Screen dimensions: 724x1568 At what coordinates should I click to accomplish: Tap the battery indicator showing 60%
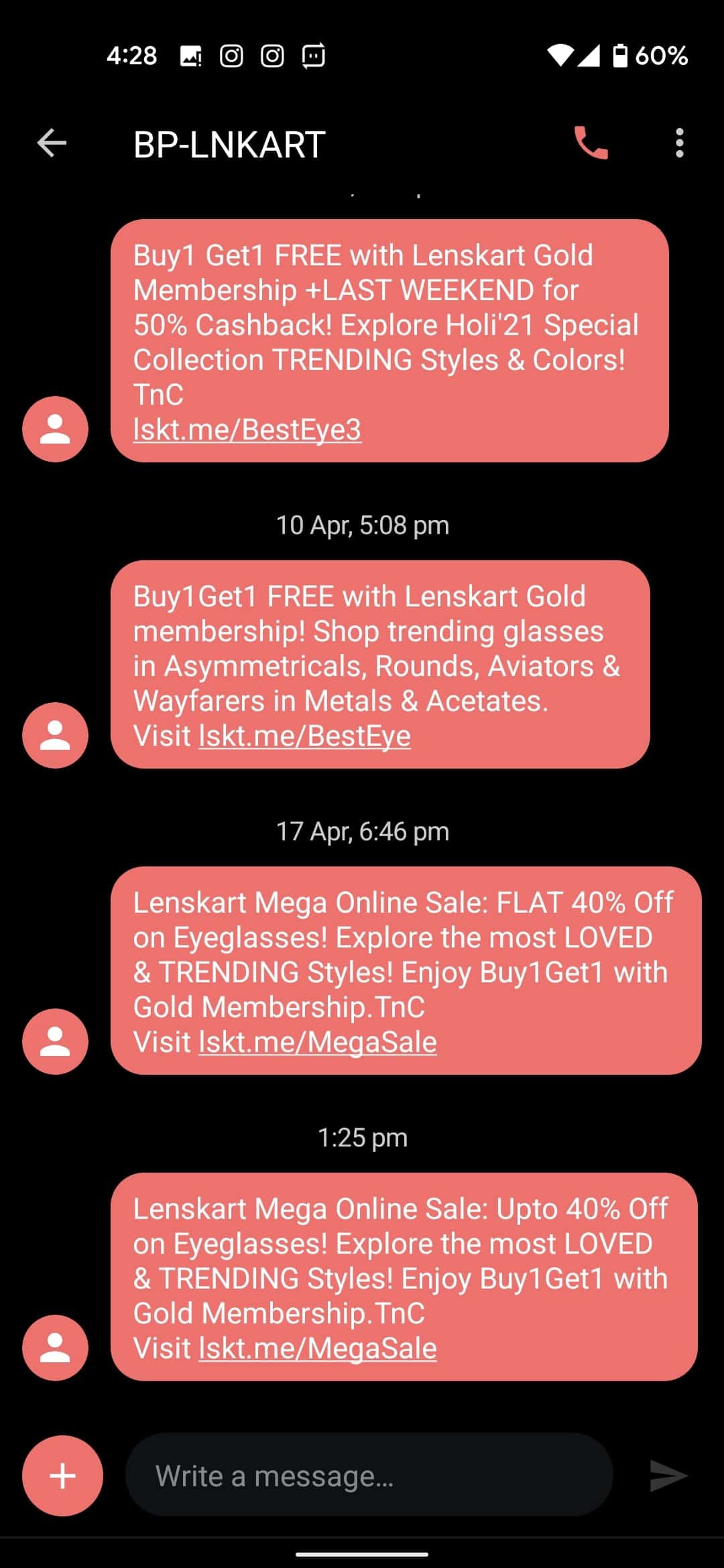[x=644, y=56]
